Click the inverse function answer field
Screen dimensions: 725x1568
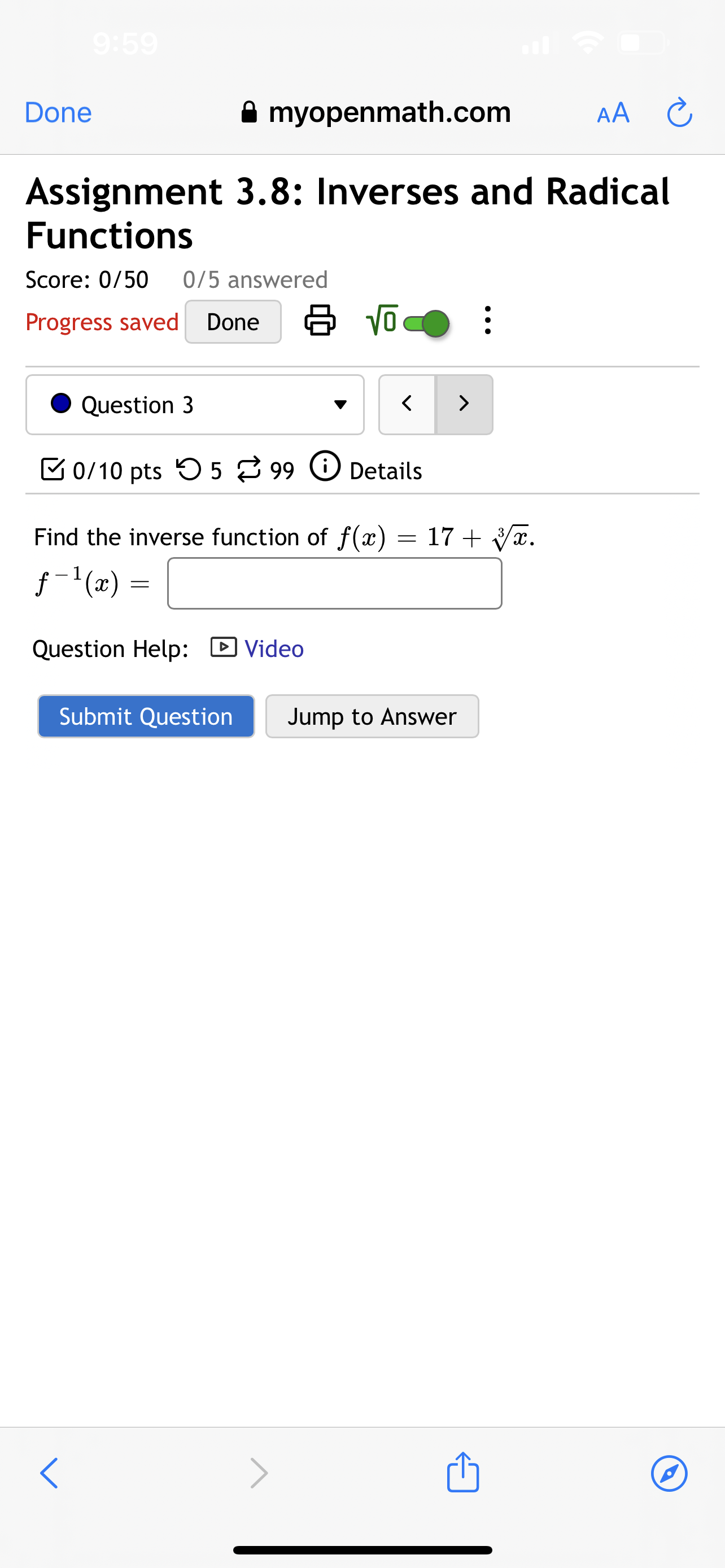(x=334, y=583)
